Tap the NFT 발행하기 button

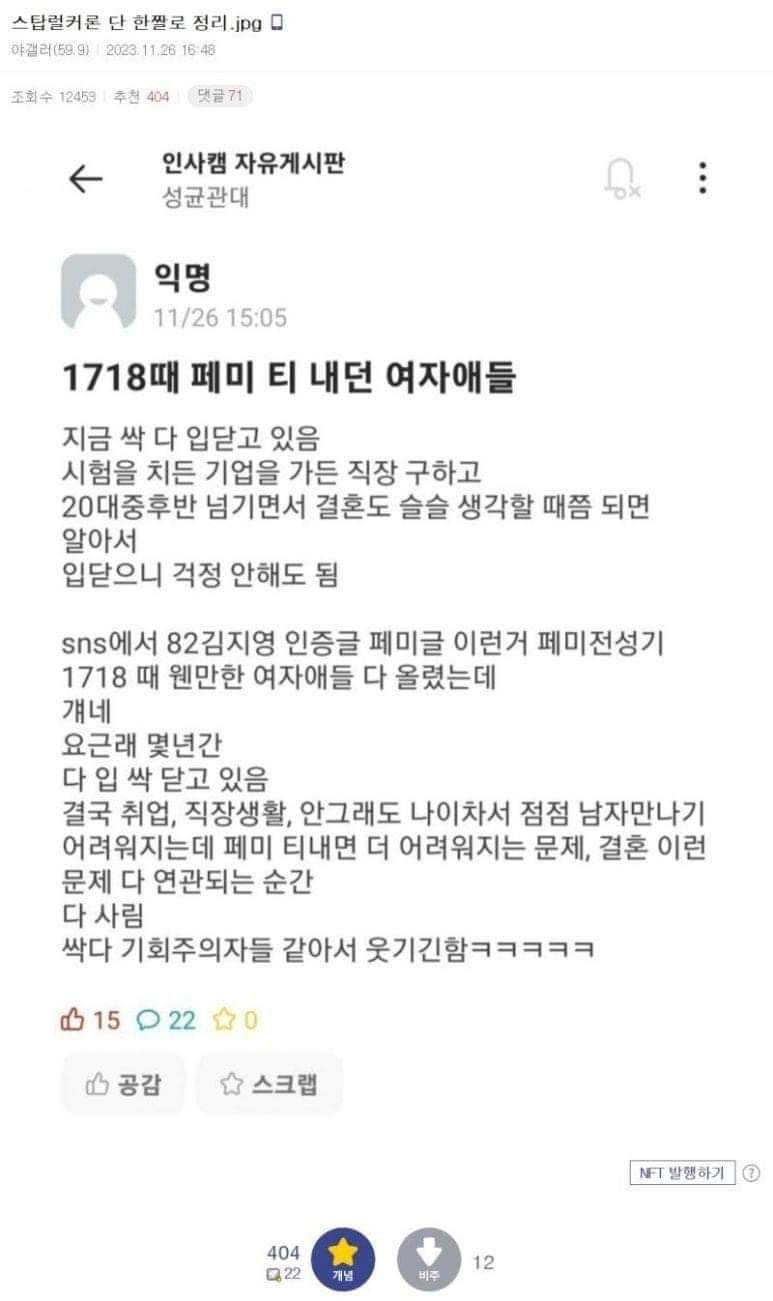pos(682,1173)
